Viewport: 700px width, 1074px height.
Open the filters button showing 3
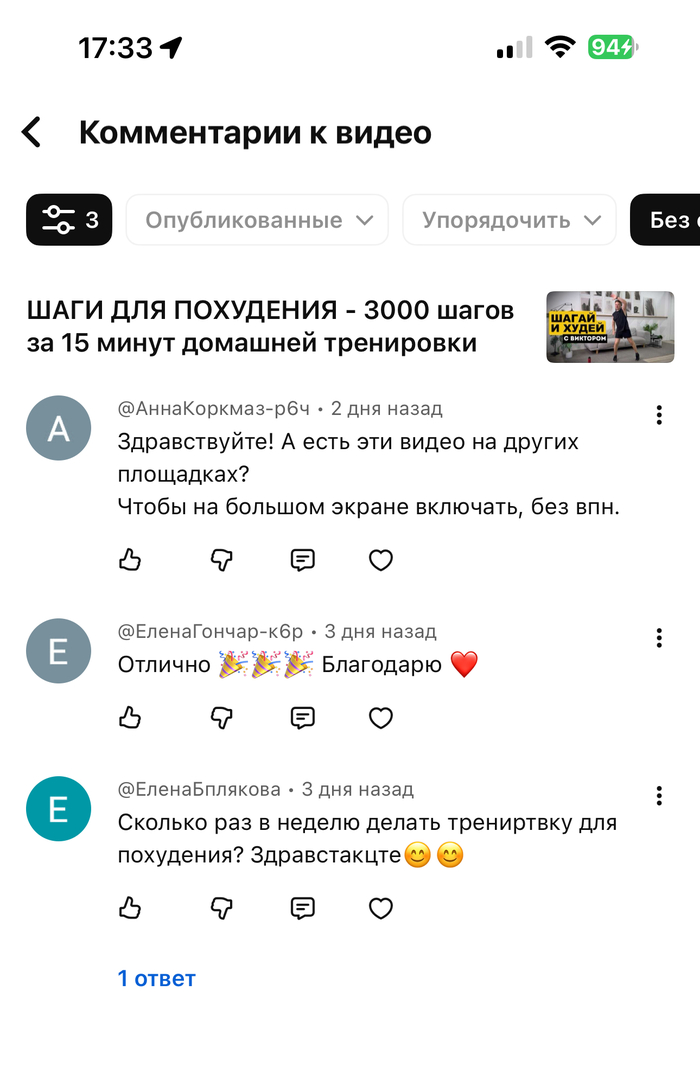69,220
